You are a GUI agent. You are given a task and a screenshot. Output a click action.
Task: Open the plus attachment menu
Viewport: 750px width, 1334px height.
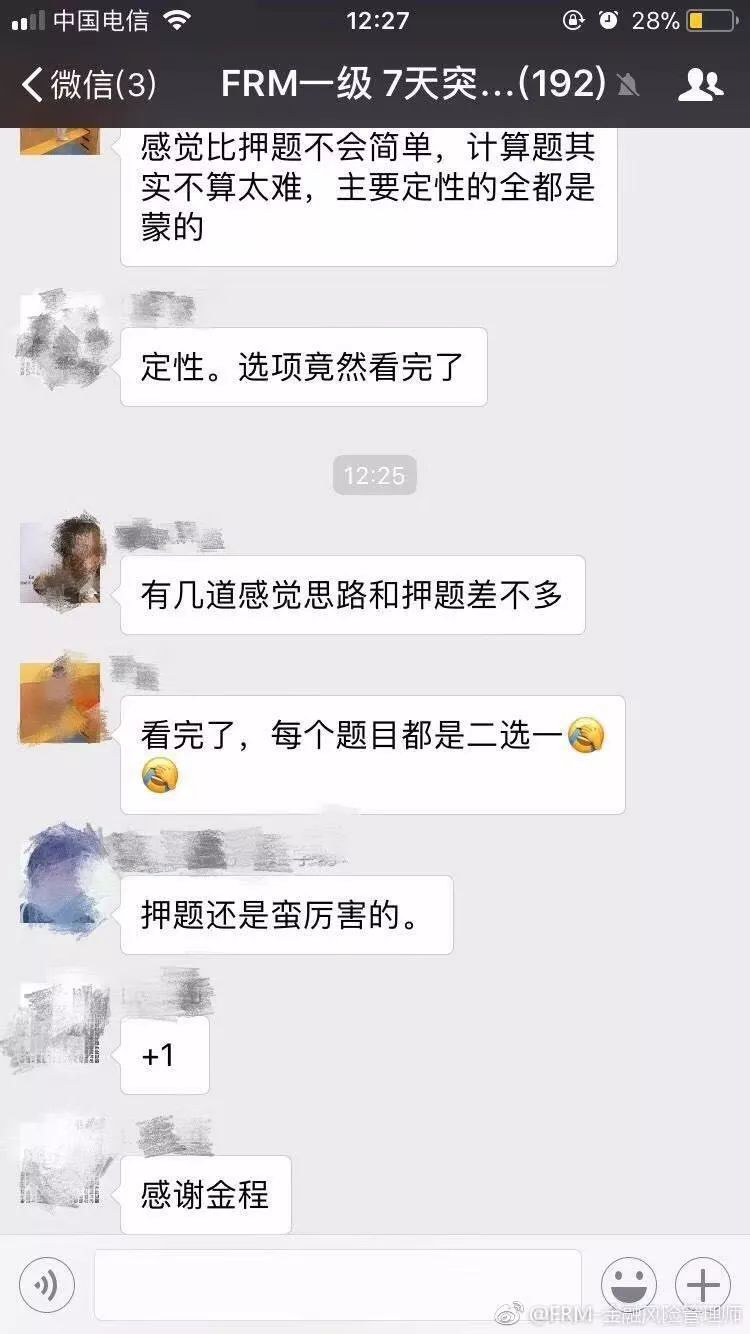pos(703,1285)
